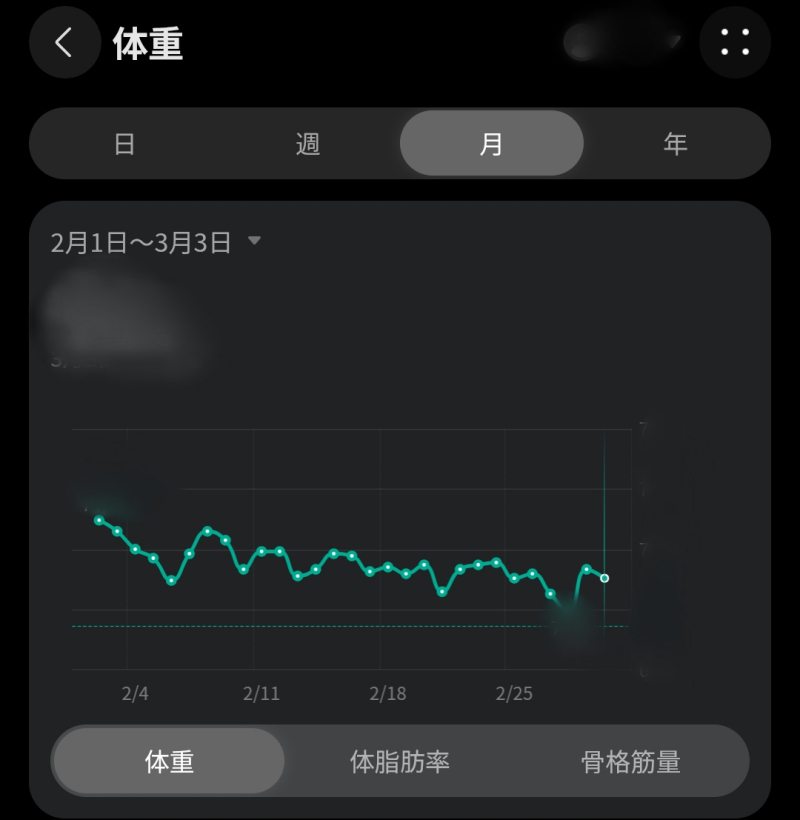
Task: Select the 月 period tab
Action: 491,144
